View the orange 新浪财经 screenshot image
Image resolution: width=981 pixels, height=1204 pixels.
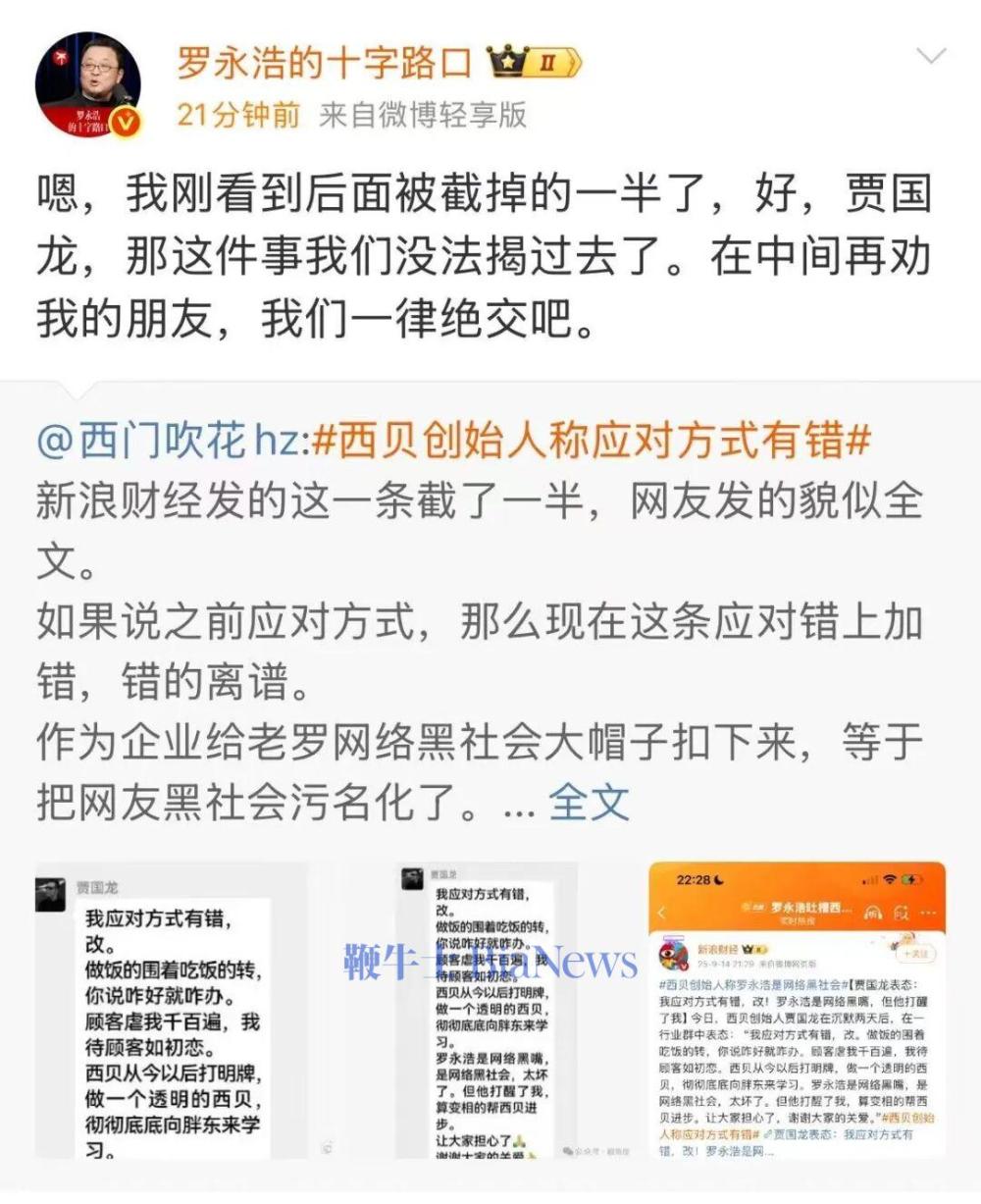pyautogui.click(x=797, y=1011)
